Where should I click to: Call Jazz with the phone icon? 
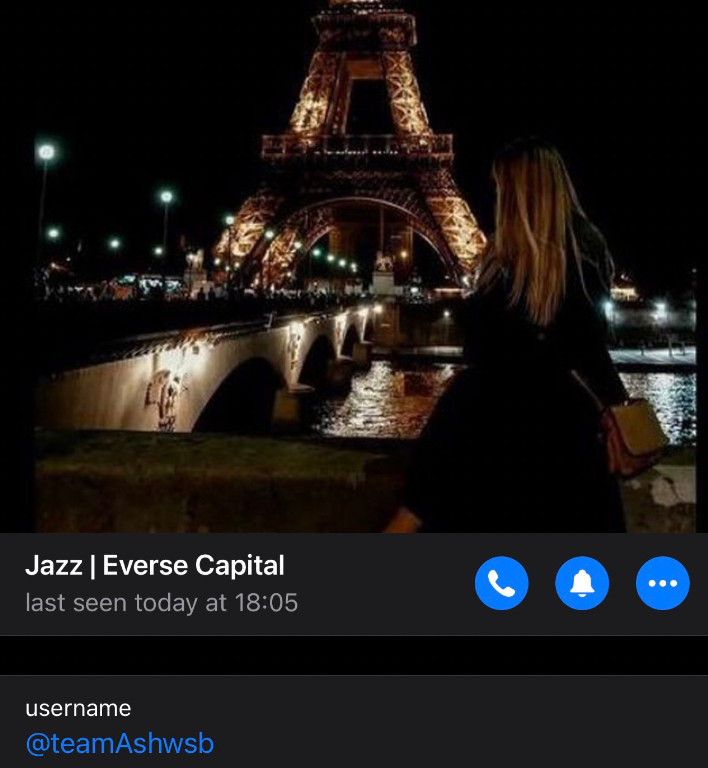tap(501, 583)
